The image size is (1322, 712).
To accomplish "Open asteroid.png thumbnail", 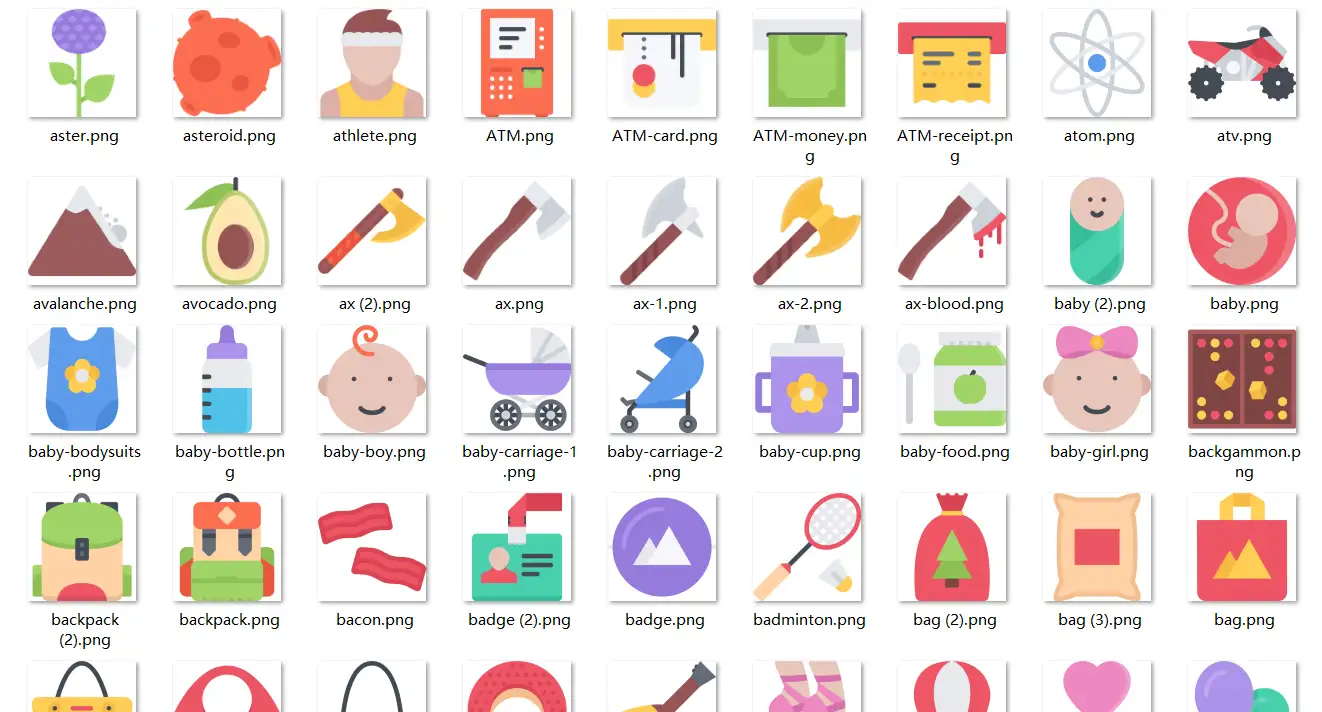I will 228,63.
